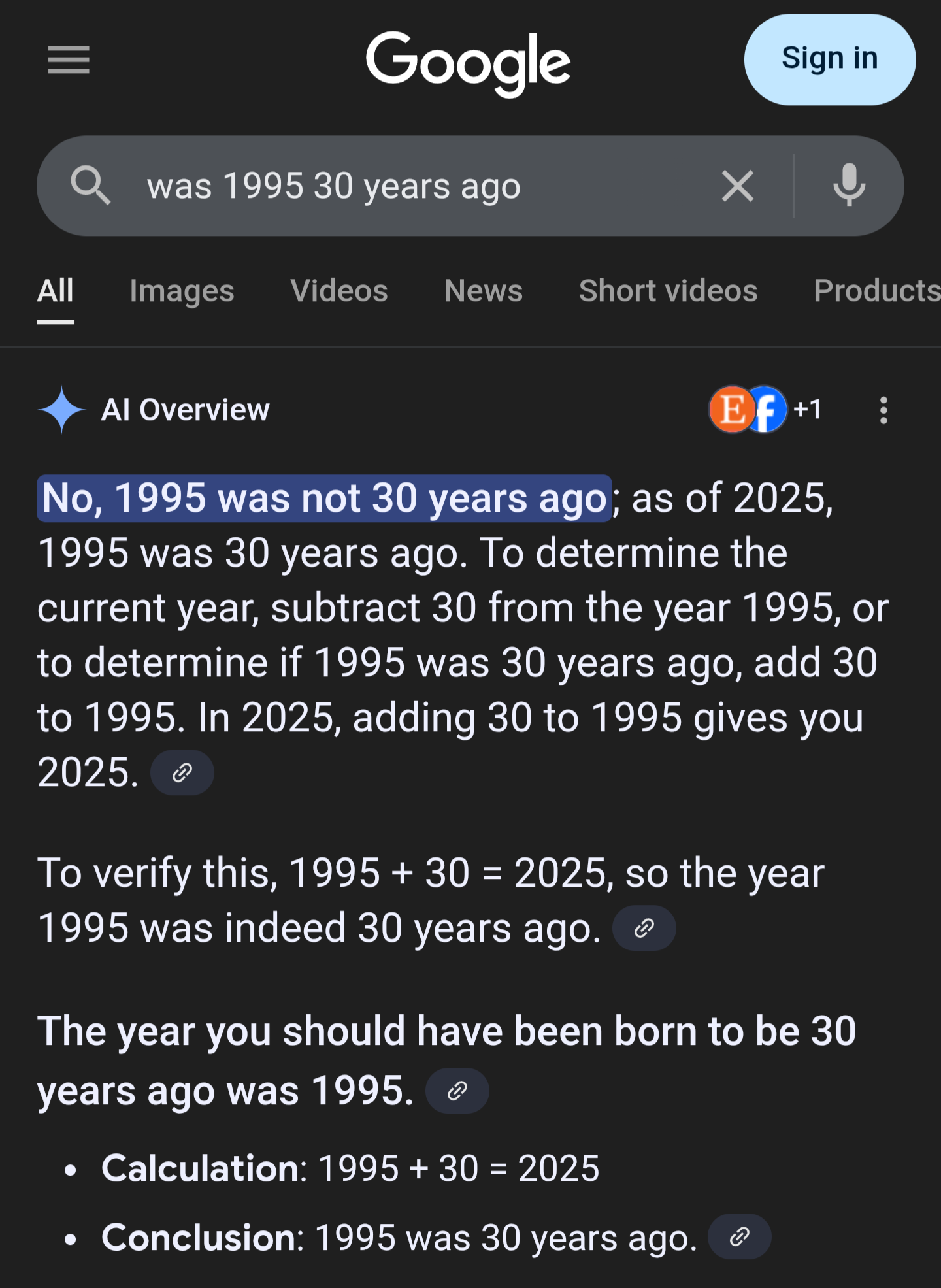Screen dimensions: 941x1288
Task: Tap the Google logo to go home
Action: click(x=468, y=63)
